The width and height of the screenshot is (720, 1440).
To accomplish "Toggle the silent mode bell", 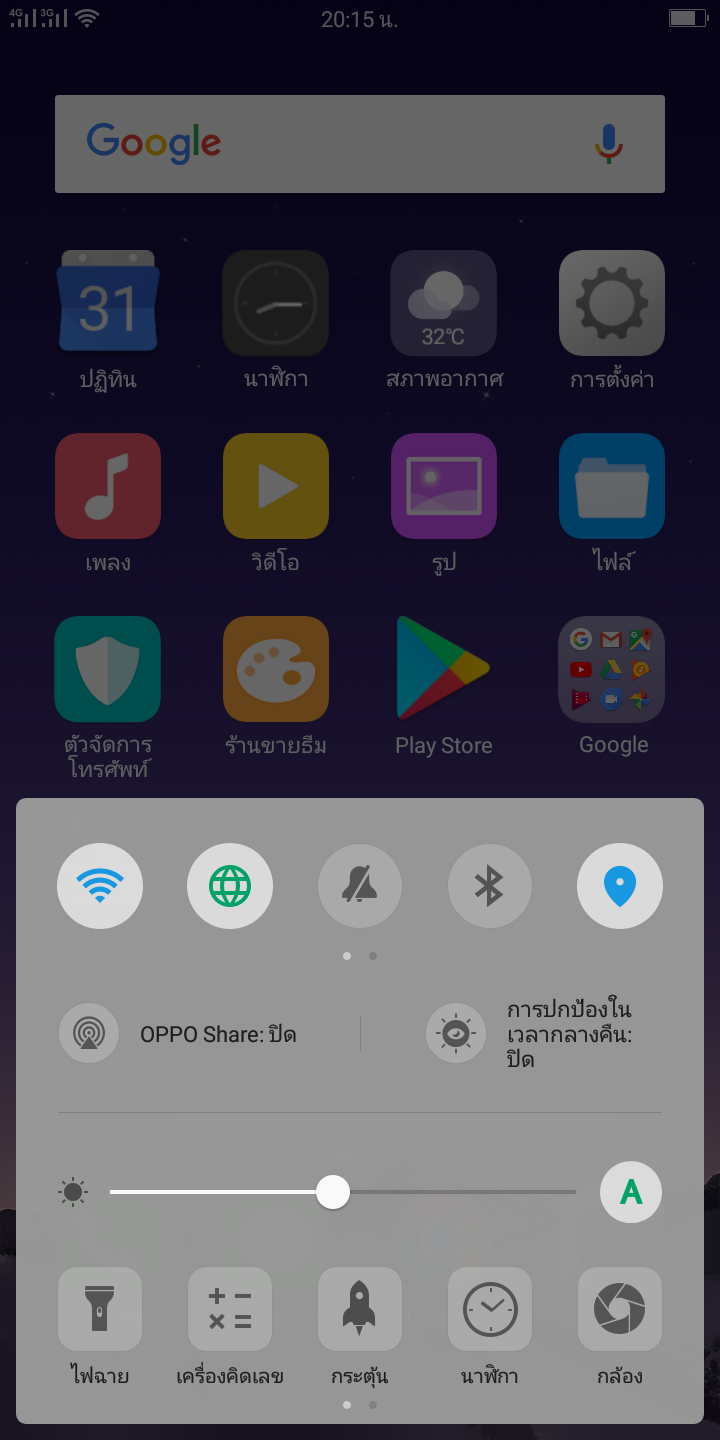I will (360, 886).
